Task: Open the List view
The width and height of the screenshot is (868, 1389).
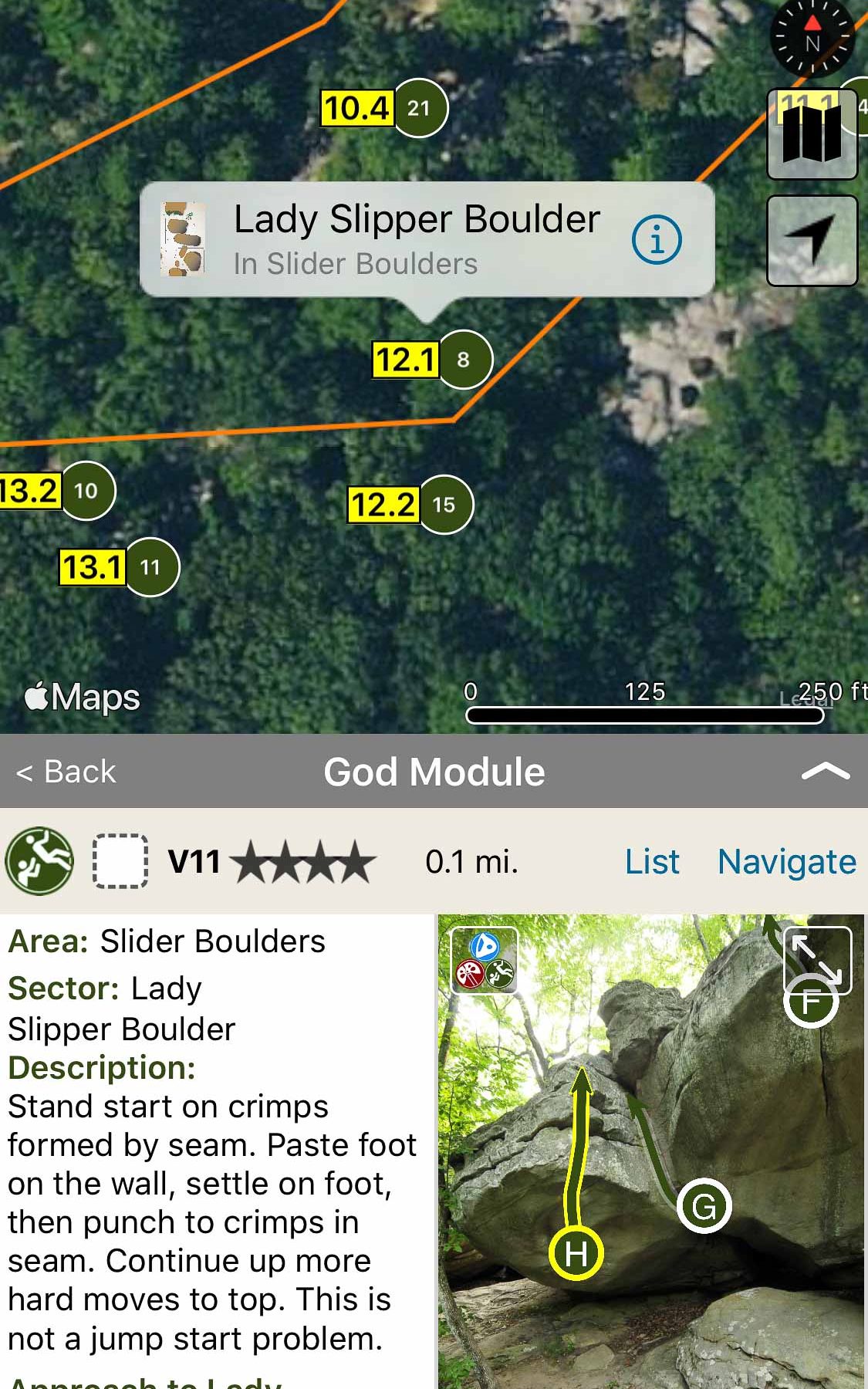Action: click(652, 861)
